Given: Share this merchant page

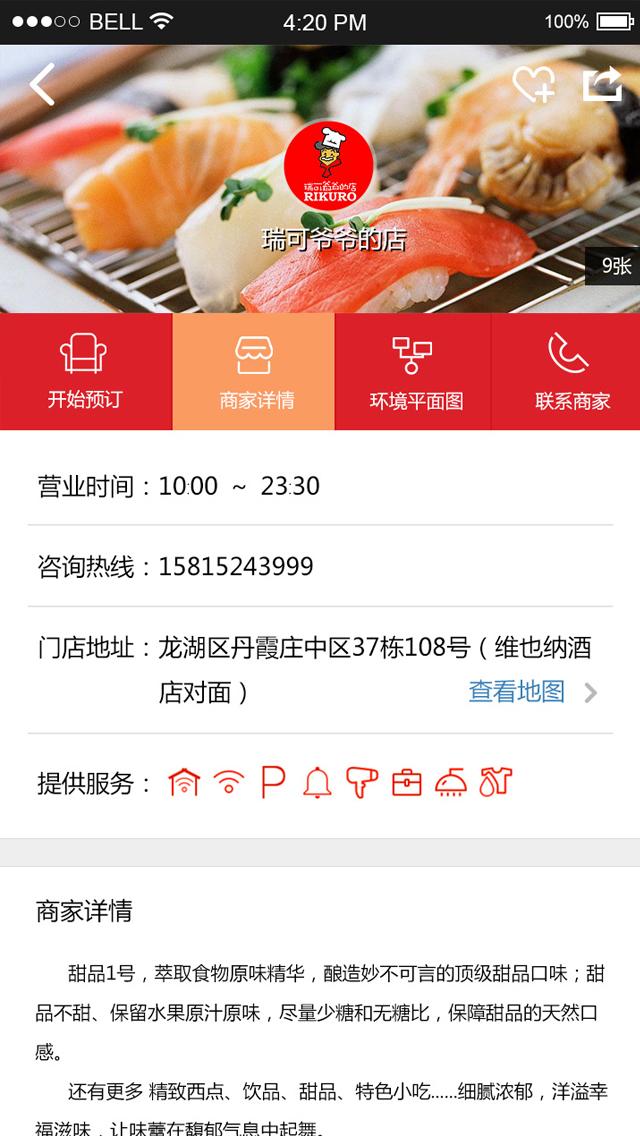Looking at the screenshot, I should pyautogui.click(x=602, y=84).
